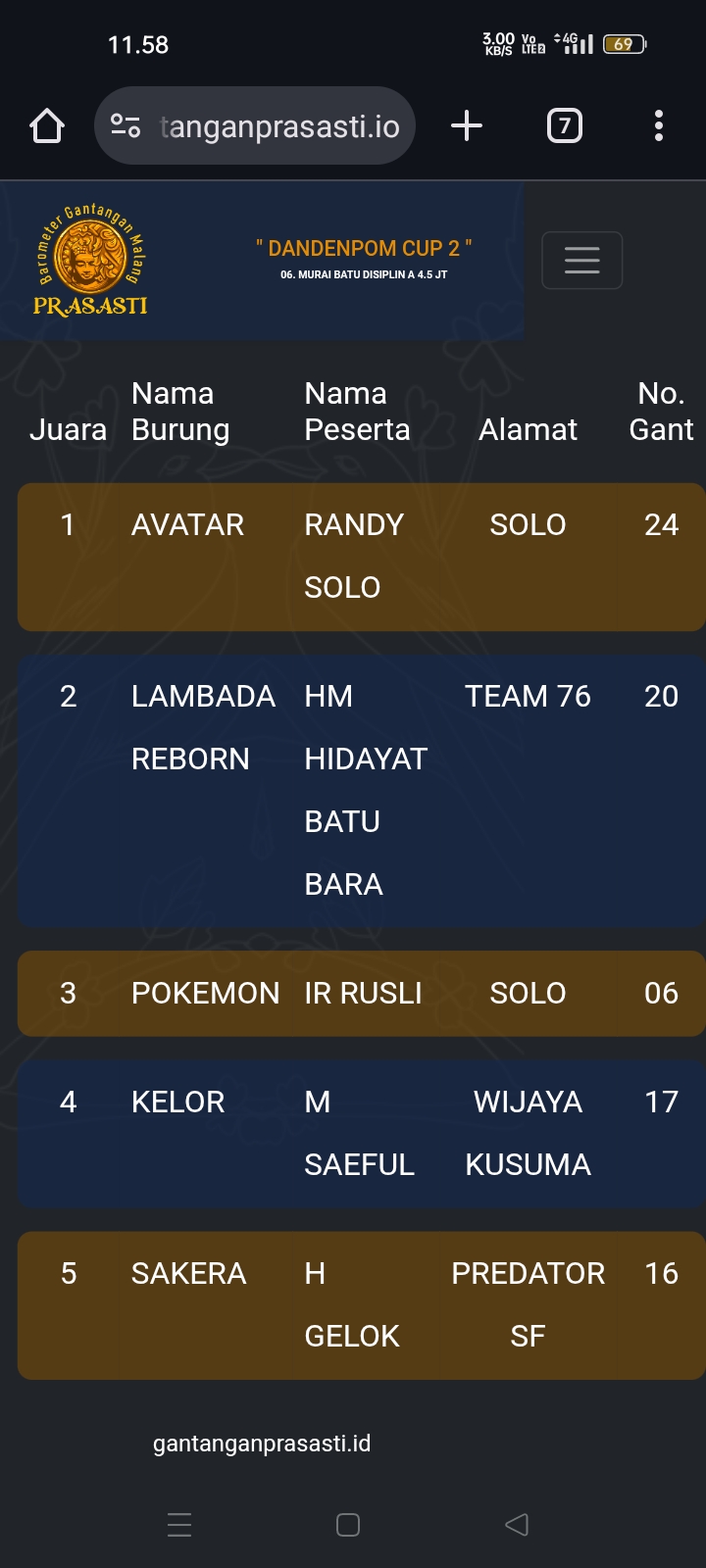Open a new browser tab

point(467,126)
